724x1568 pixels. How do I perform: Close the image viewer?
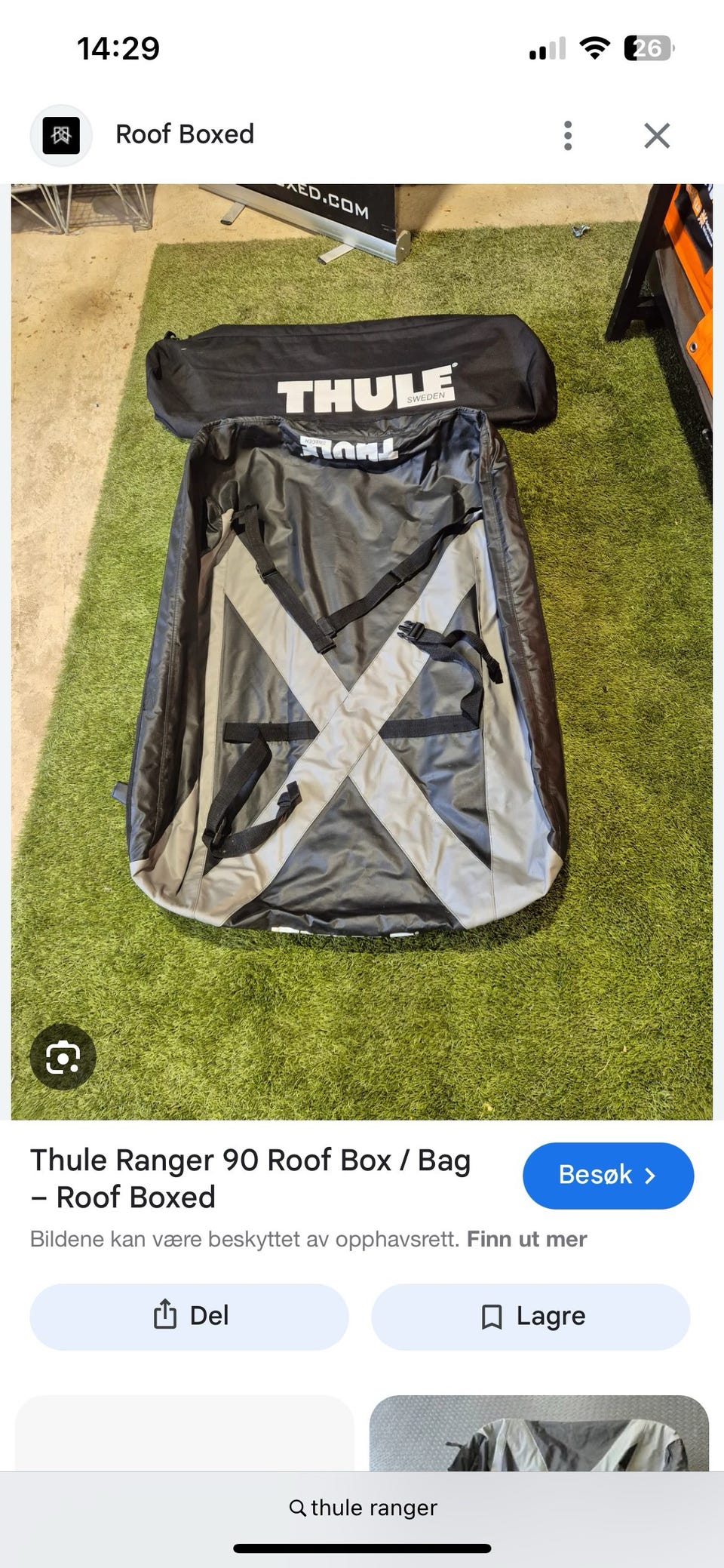coord(657,136)
